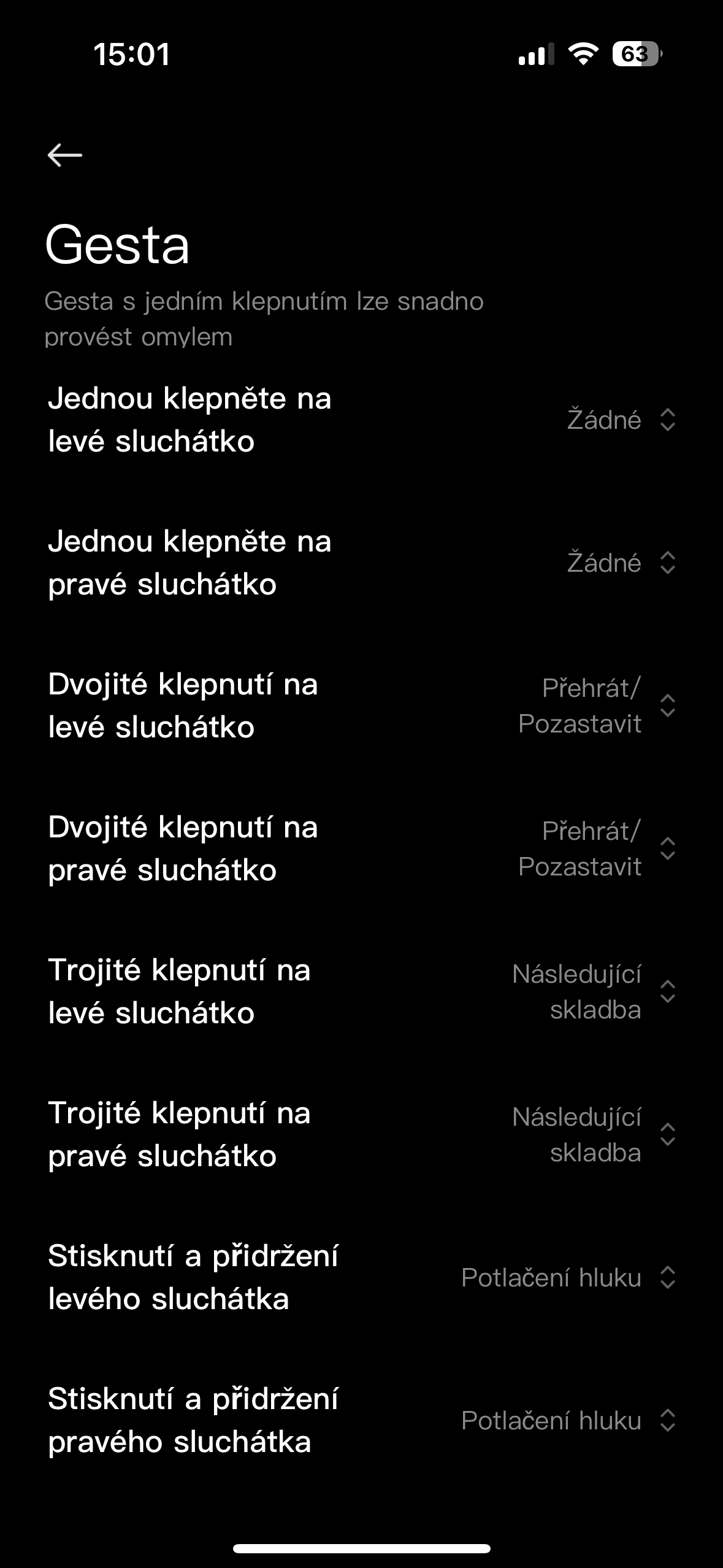The height and width of the screenshot is (1568, 723).
Task: Open "Stisknutí a přidržení levého sluchátka" options
Action: point(567,1278)
